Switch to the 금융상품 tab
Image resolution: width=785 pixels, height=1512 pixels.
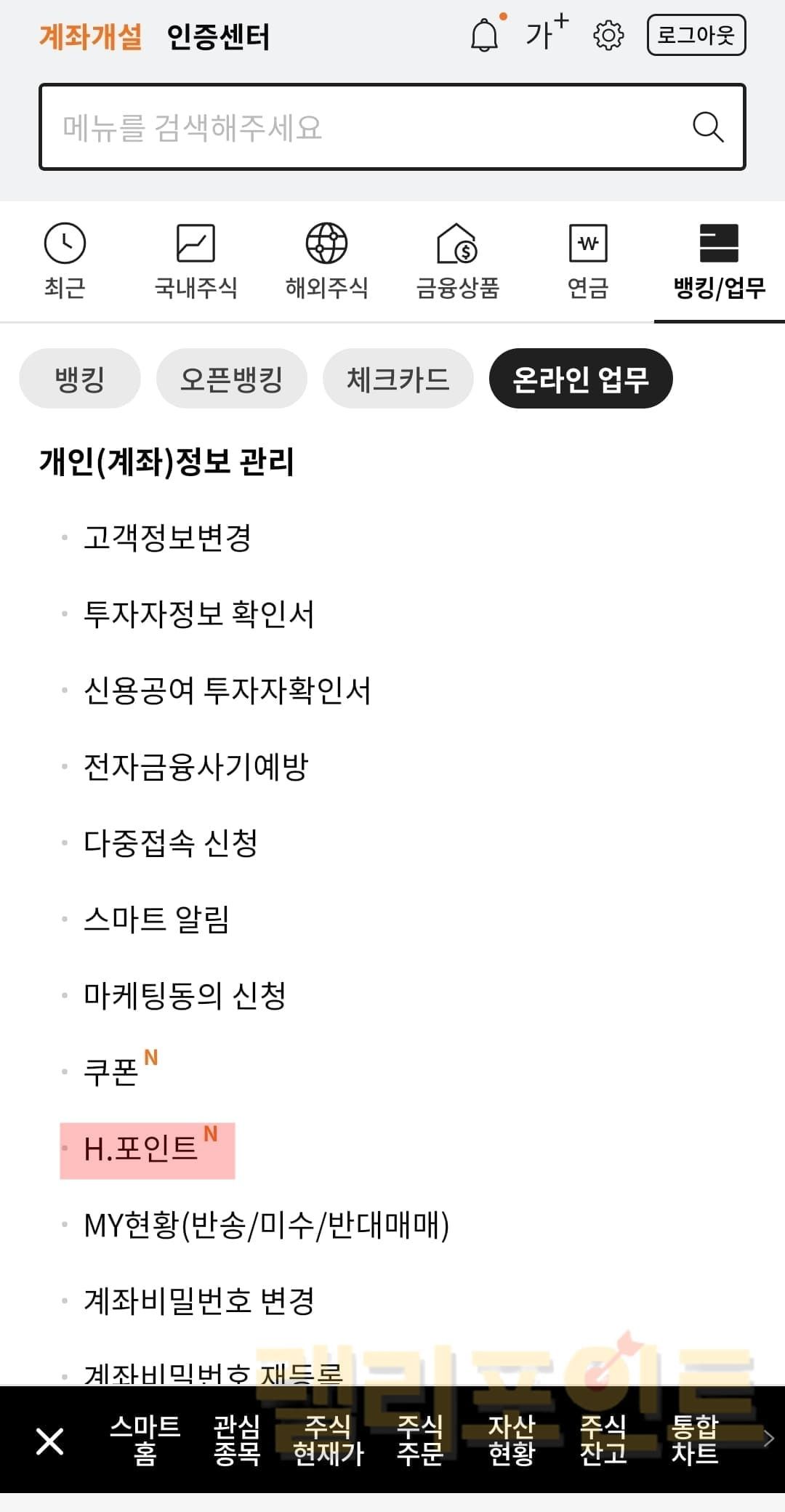tap(457, 262)
